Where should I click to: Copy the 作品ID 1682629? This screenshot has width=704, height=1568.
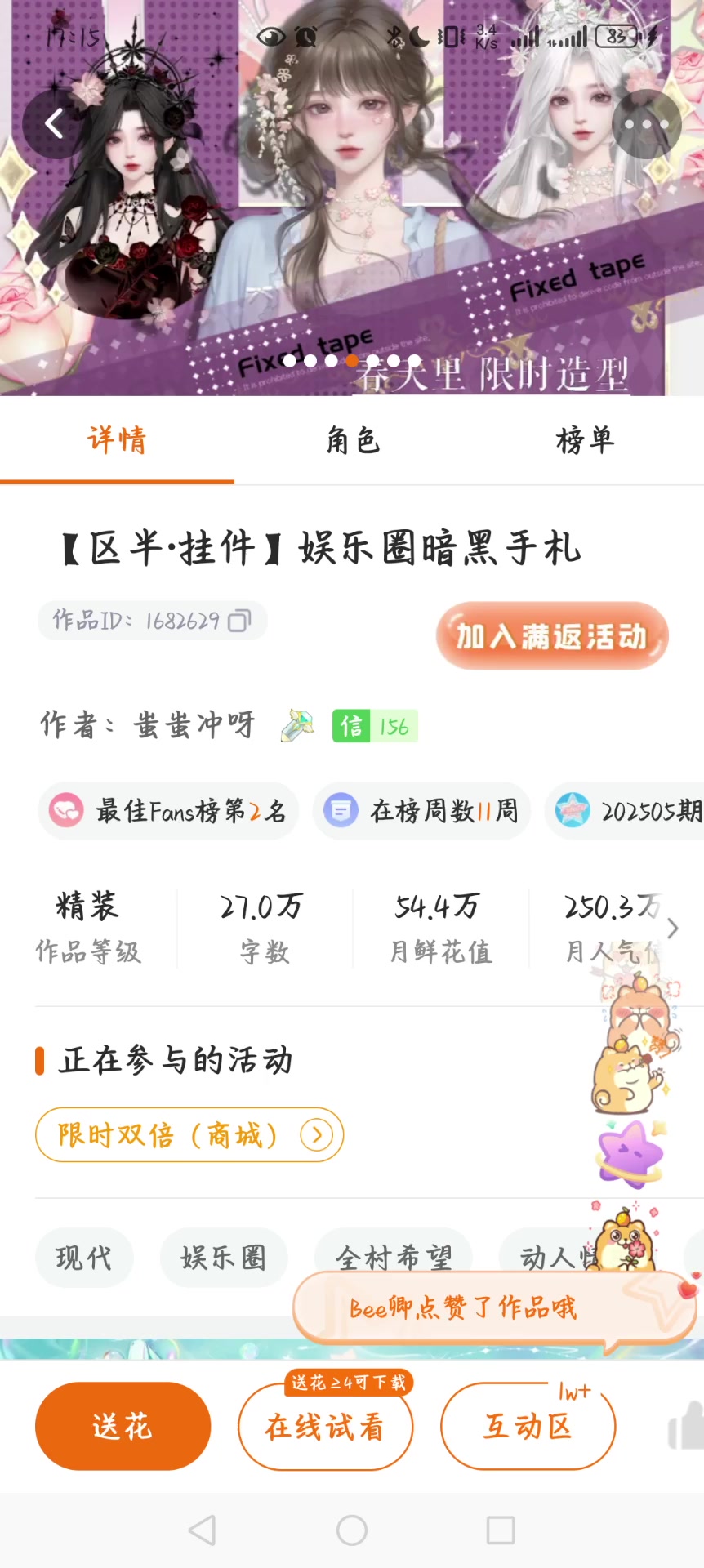point(239,621)
